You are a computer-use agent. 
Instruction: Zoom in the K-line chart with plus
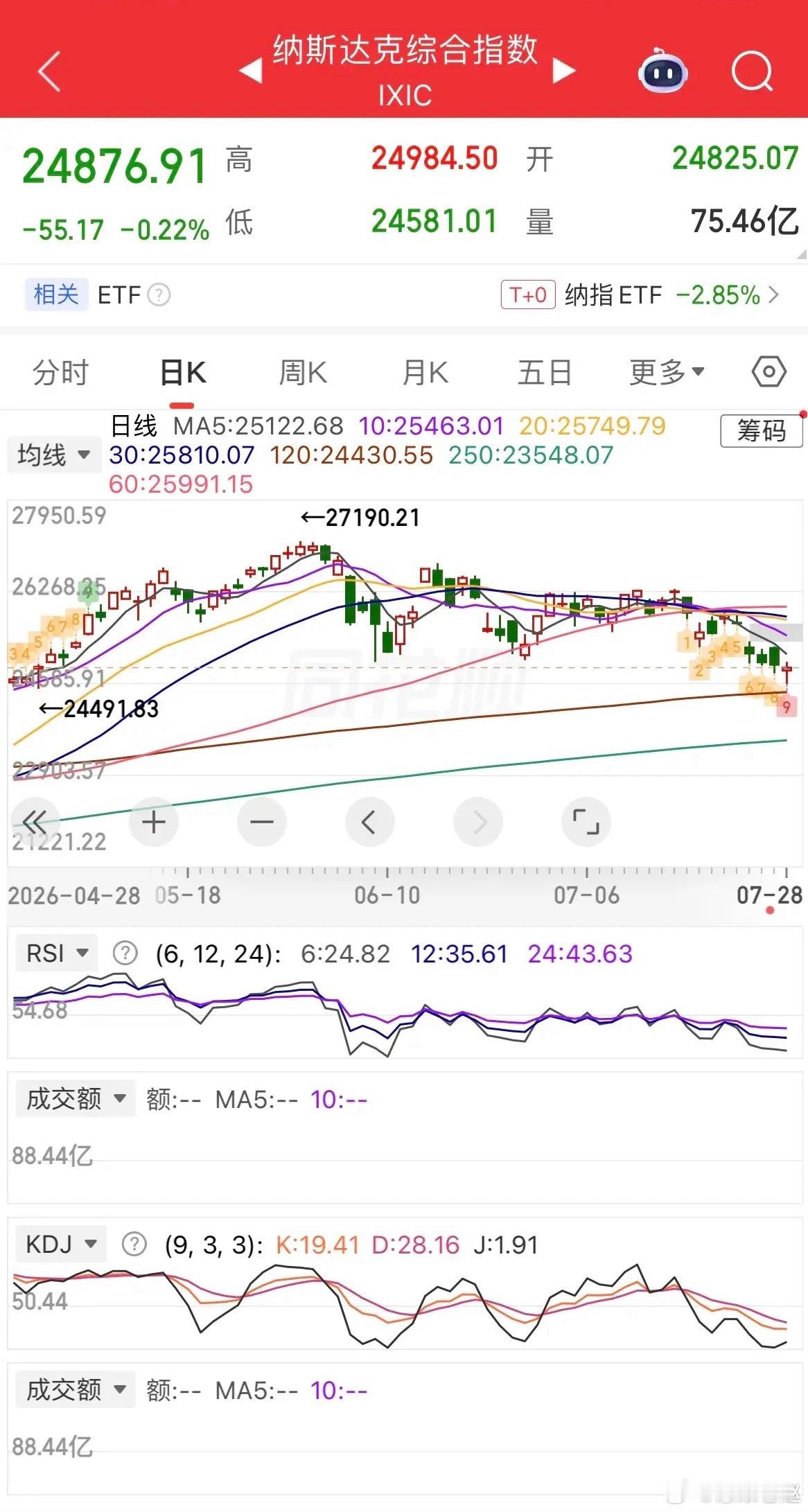pyautogui.click(x=154, y=823)
